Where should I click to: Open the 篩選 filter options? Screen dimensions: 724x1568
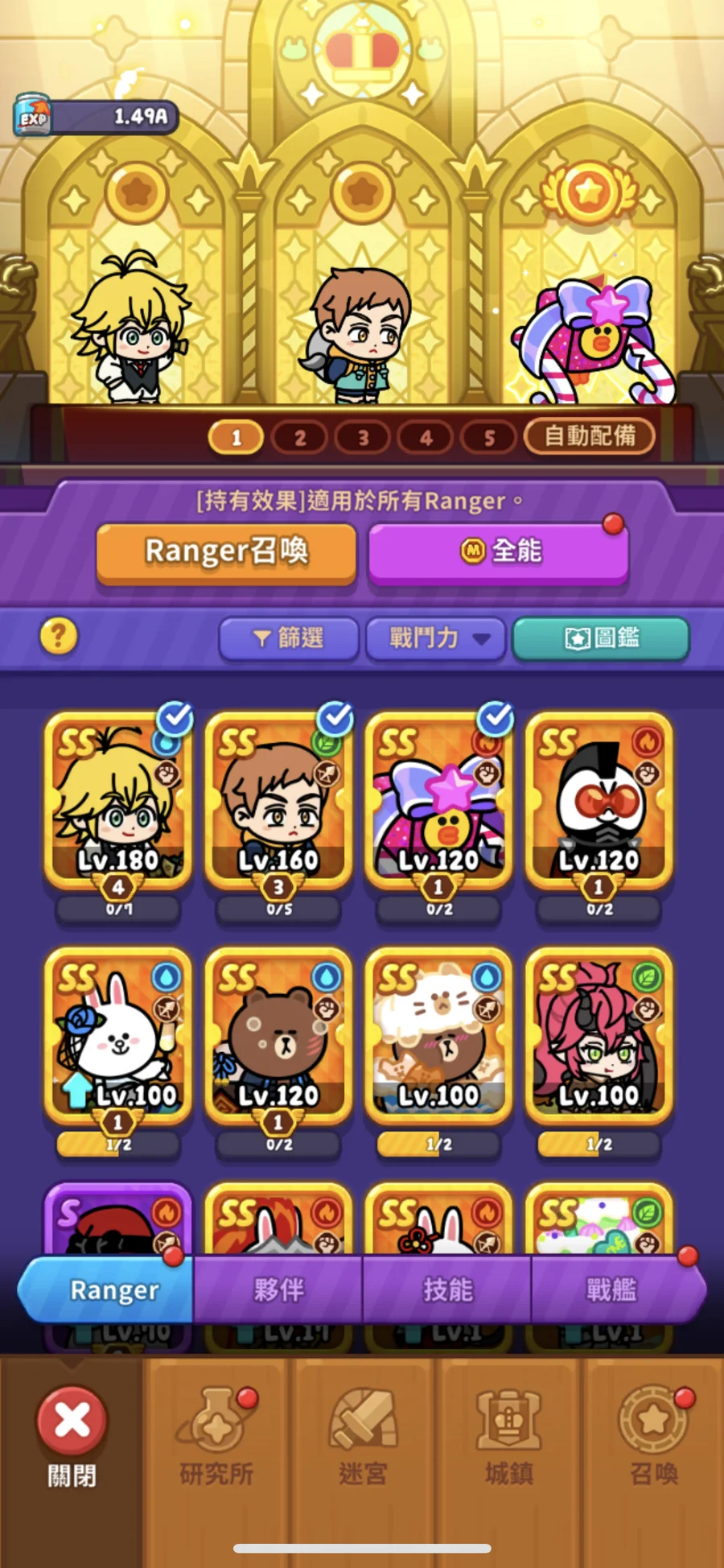coord(289,638)
